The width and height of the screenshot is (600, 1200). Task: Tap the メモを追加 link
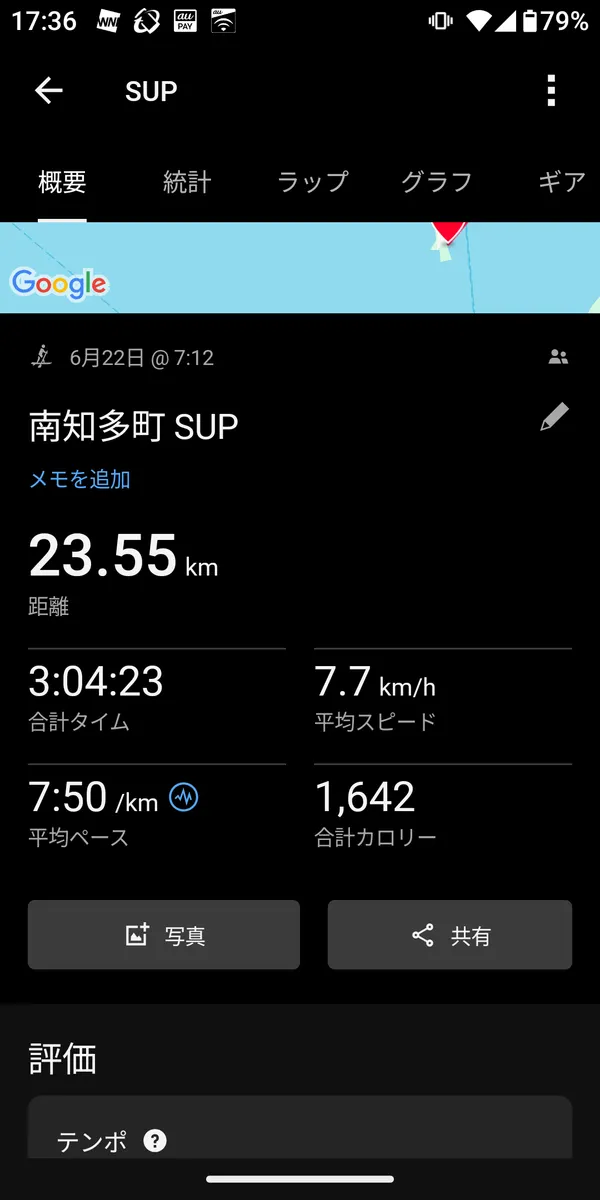(80, 479)
